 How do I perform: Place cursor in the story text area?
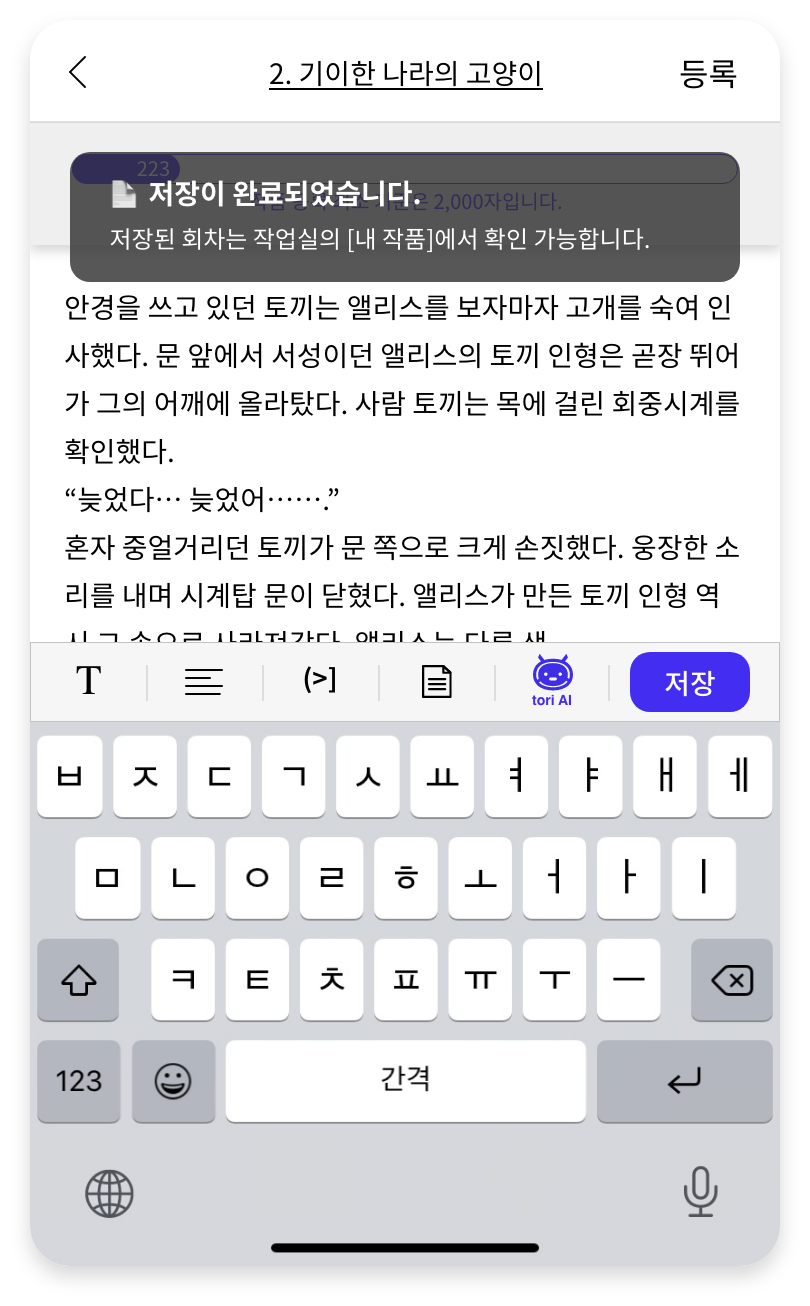click(400, 450)
